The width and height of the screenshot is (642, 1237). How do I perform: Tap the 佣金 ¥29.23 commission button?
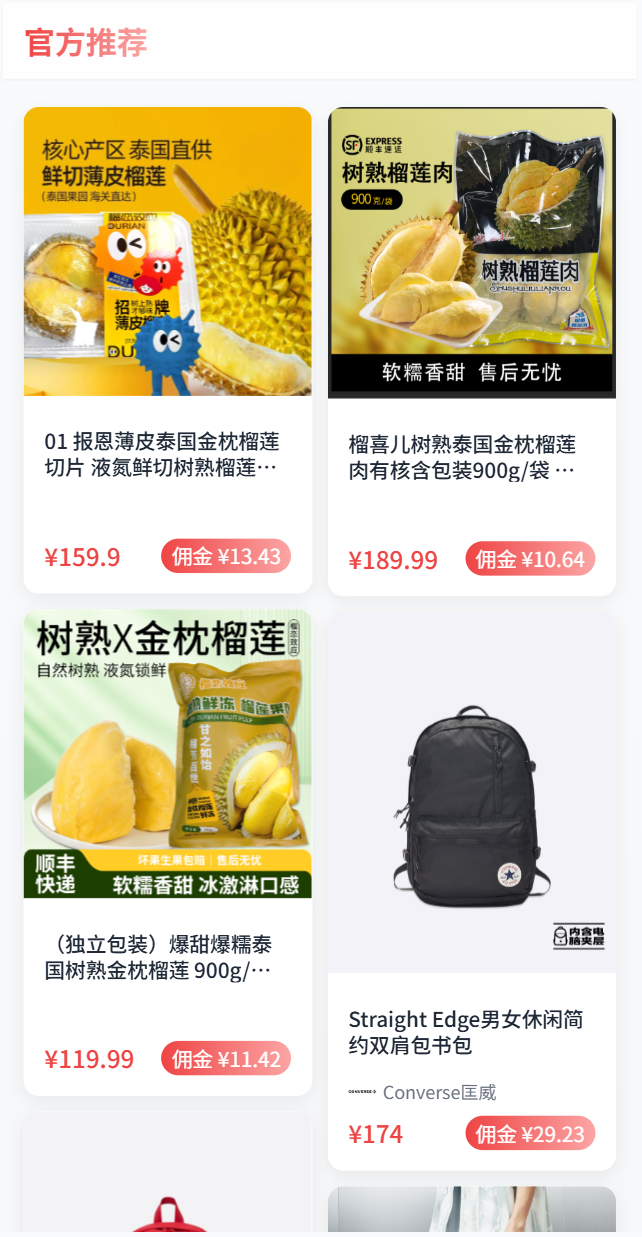tap(530, 1134)
